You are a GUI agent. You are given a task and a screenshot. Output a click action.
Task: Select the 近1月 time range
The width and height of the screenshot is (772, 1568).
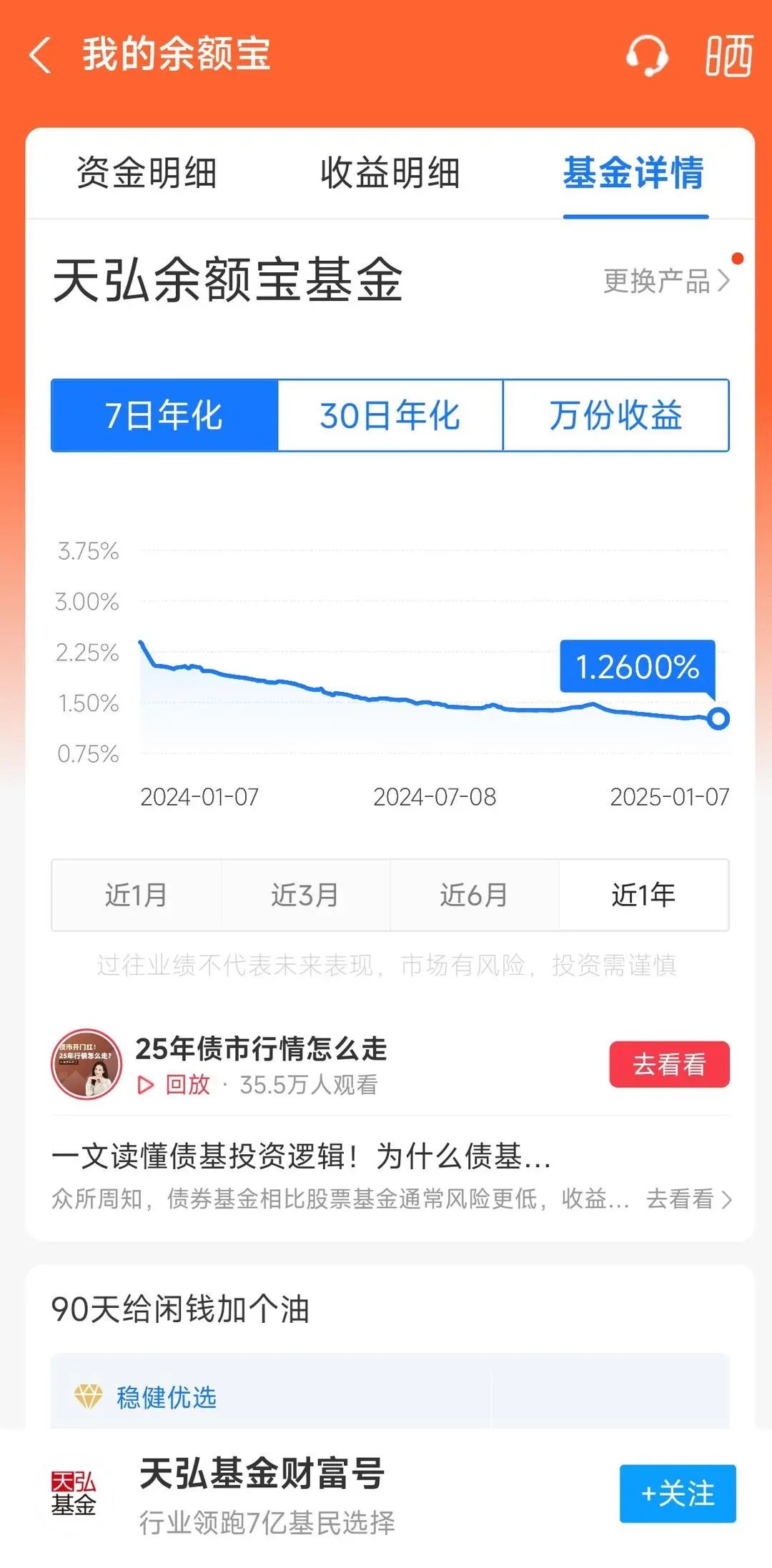coord(136,895)
